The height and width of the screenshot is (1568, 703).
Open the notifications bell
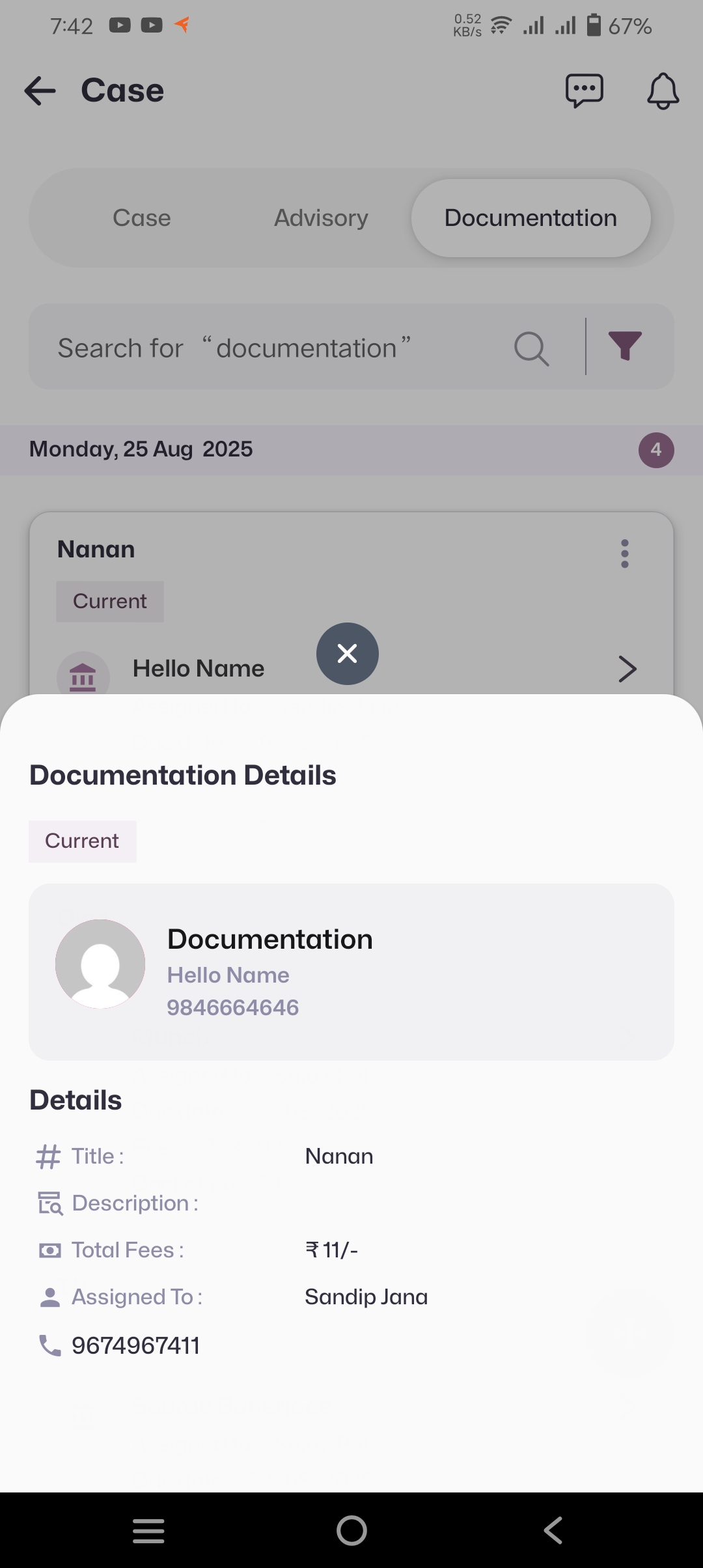tap(663, 91)
